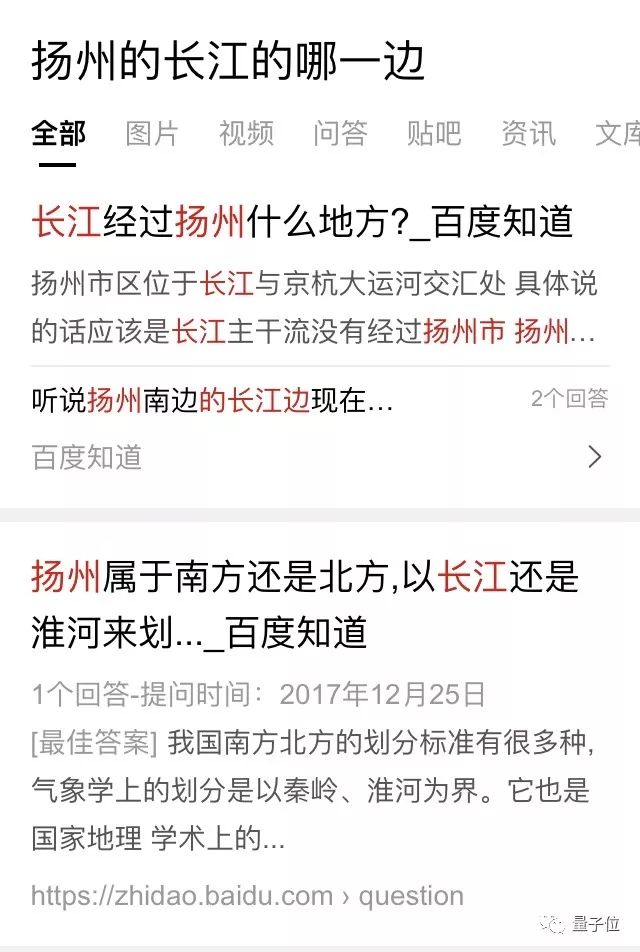The height and width of the screenshot is (952, 640).
Task: Open the 问答 tab
Action: click(x=340, y=133)
